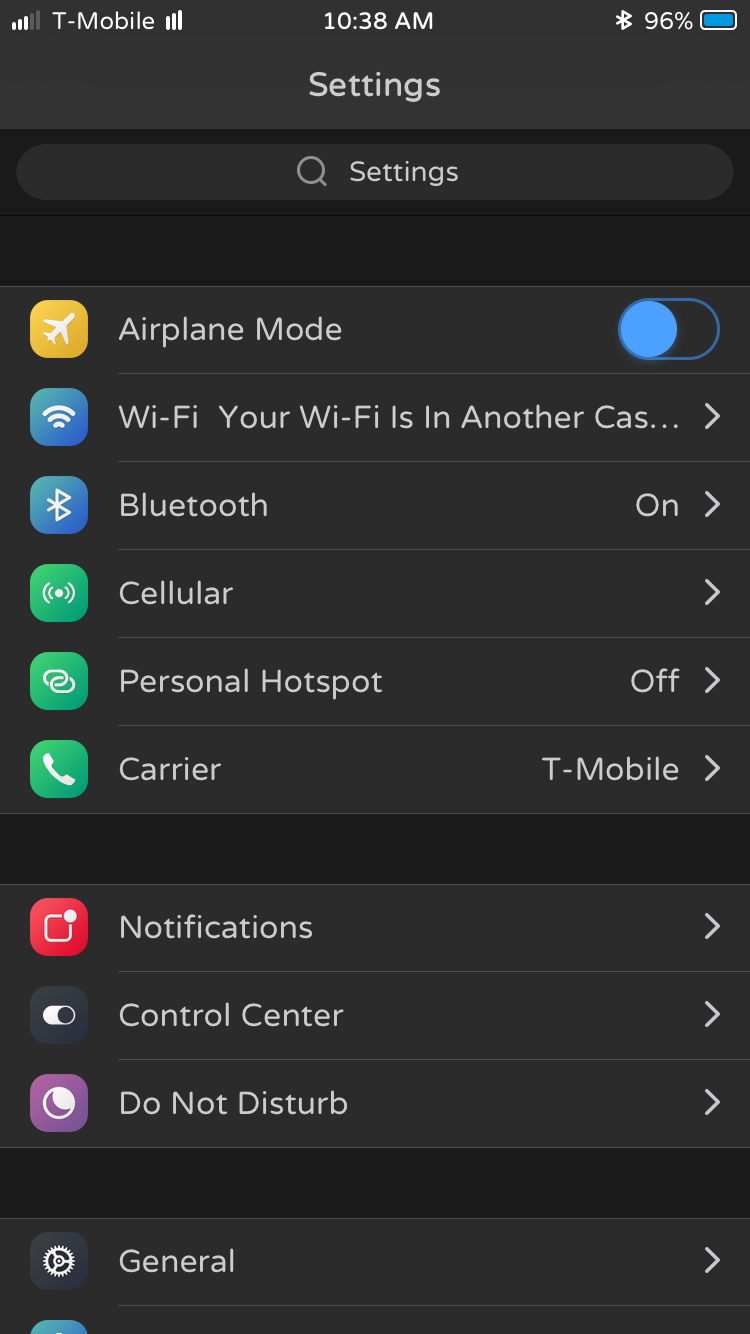
Task: Toggle the Airplane Mode switch
Action: (668, 329)
